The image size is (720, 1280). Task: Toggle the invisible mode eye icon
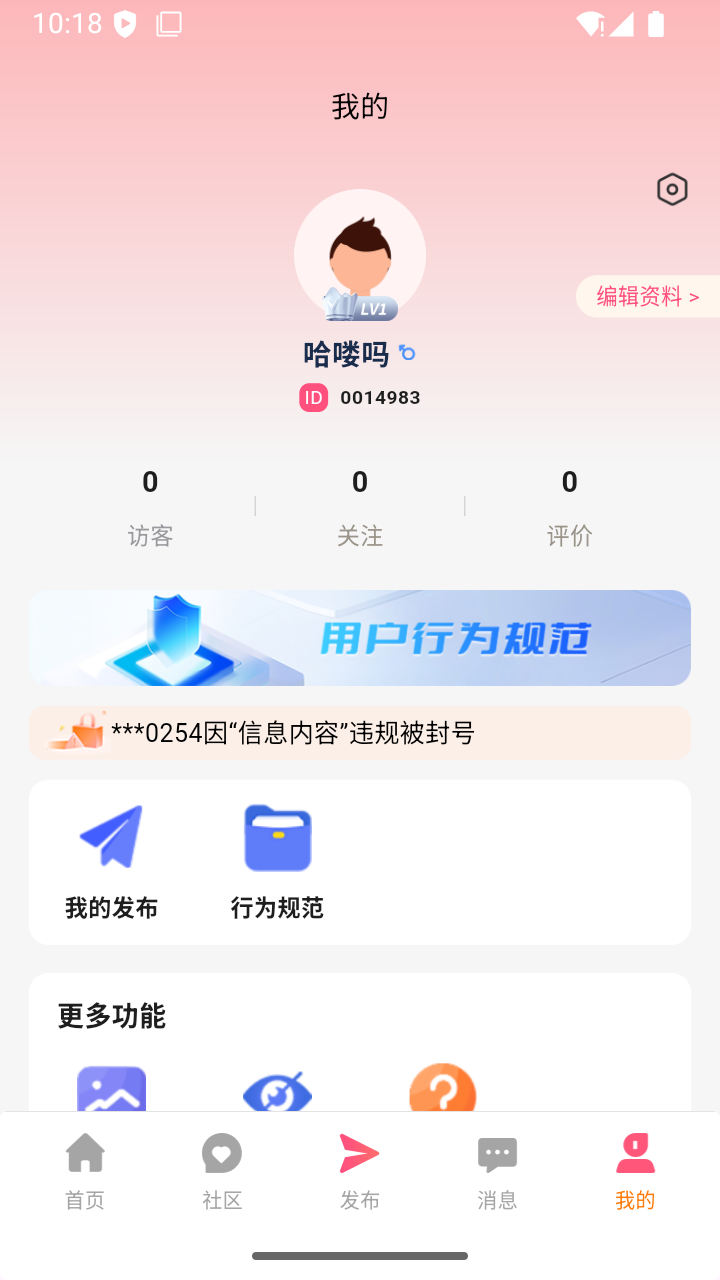coord(277,1090)
